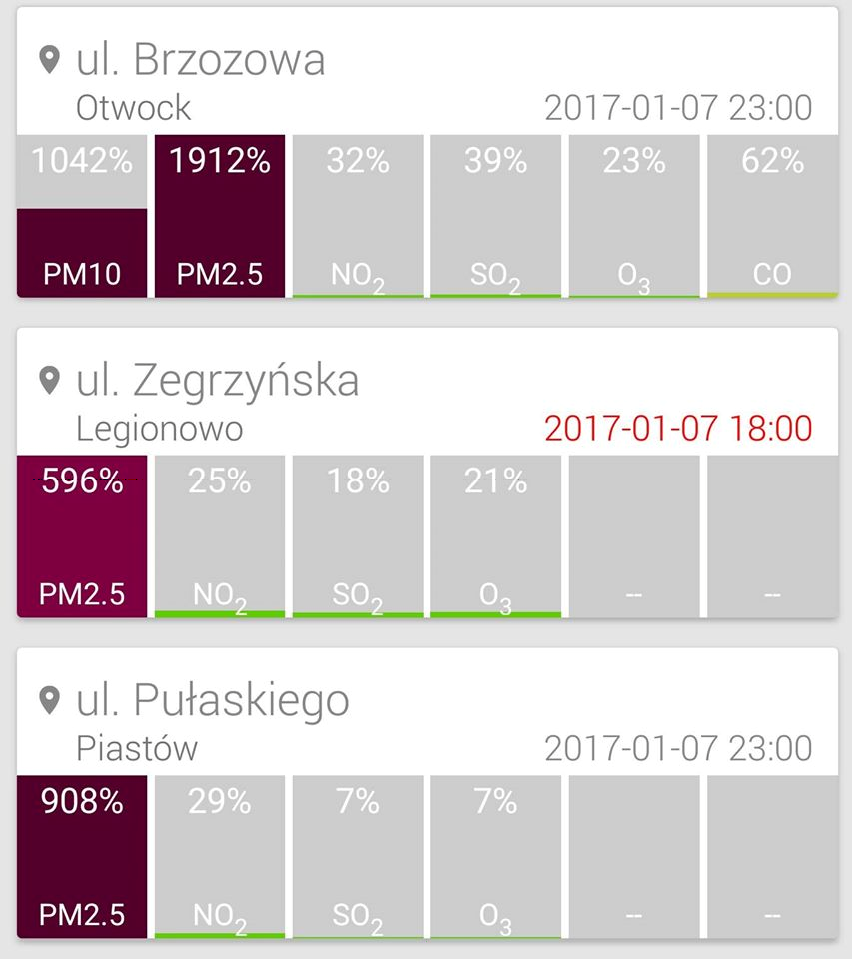
Task: Click the location pin icon for ul. Brzozowa
Action: click(x=49, y=58)
